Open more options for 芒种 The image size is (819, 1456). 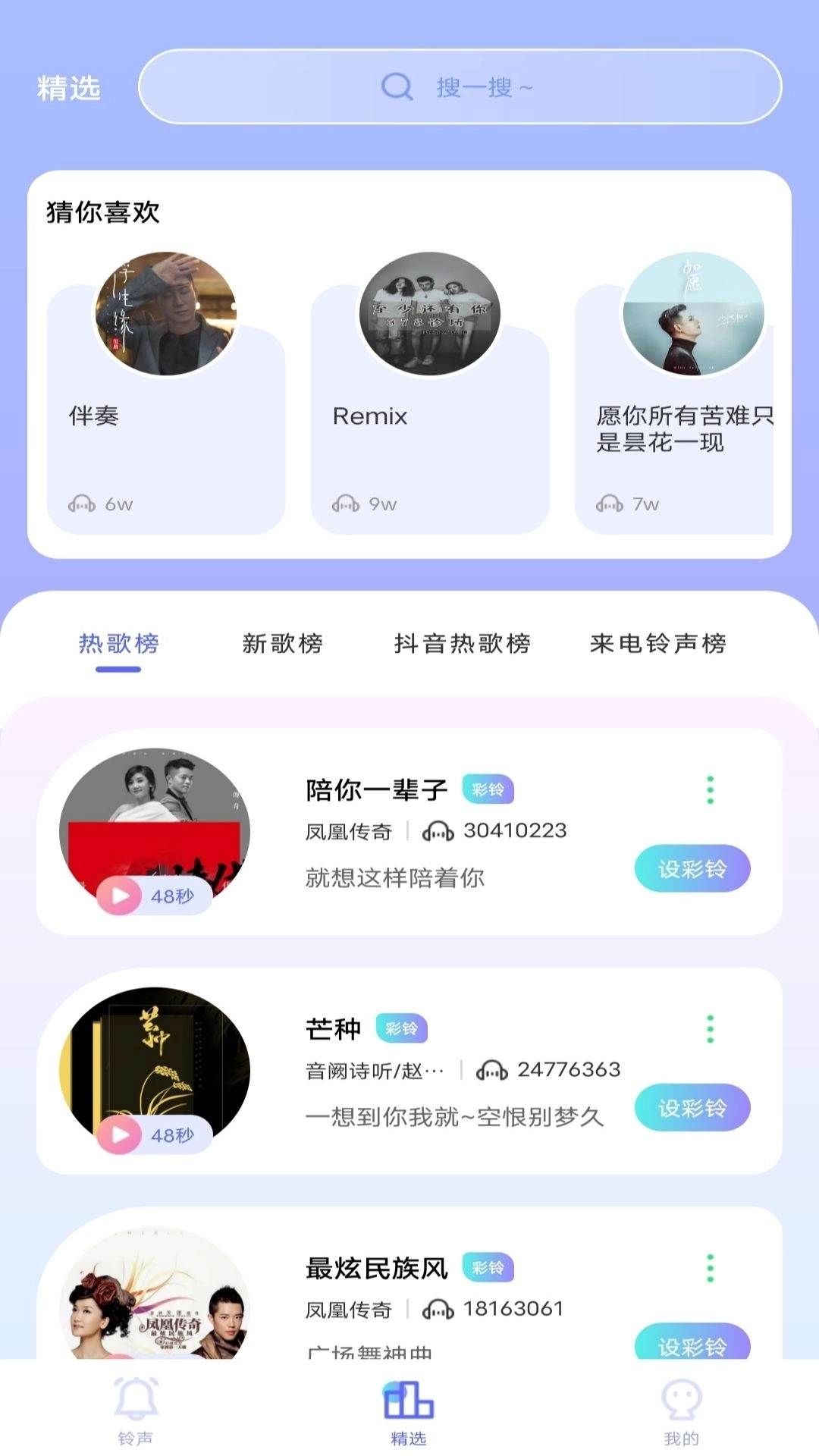click(x=710, y=1028)
